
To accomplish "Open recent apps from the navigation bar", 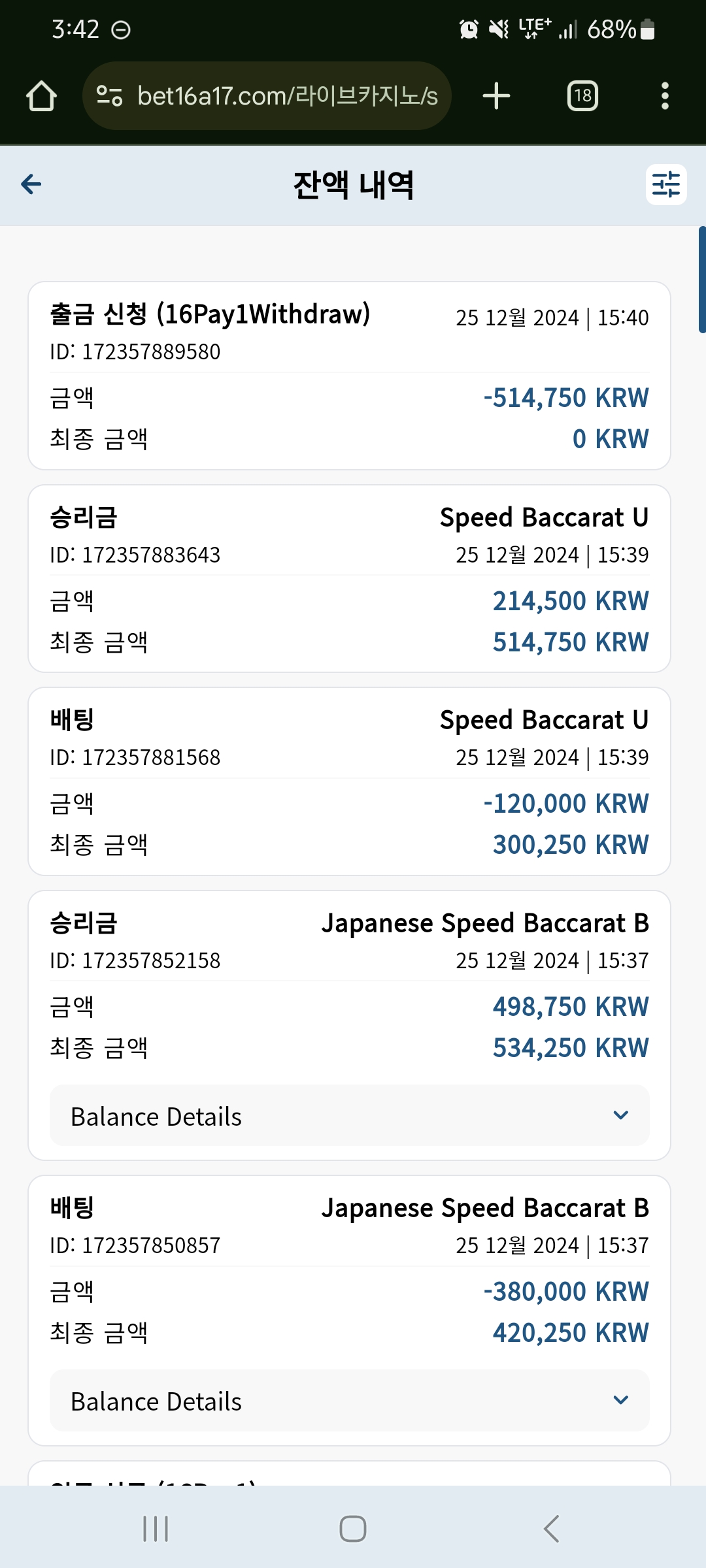I will point(156,1529).
